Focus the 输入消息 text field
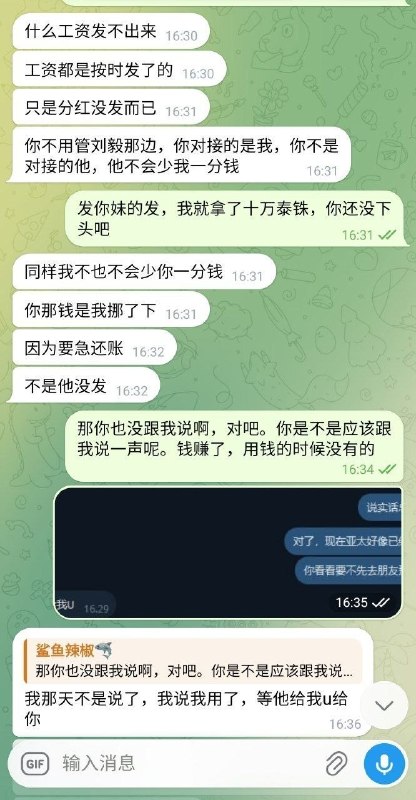416x800 pixels. point(189,764)
